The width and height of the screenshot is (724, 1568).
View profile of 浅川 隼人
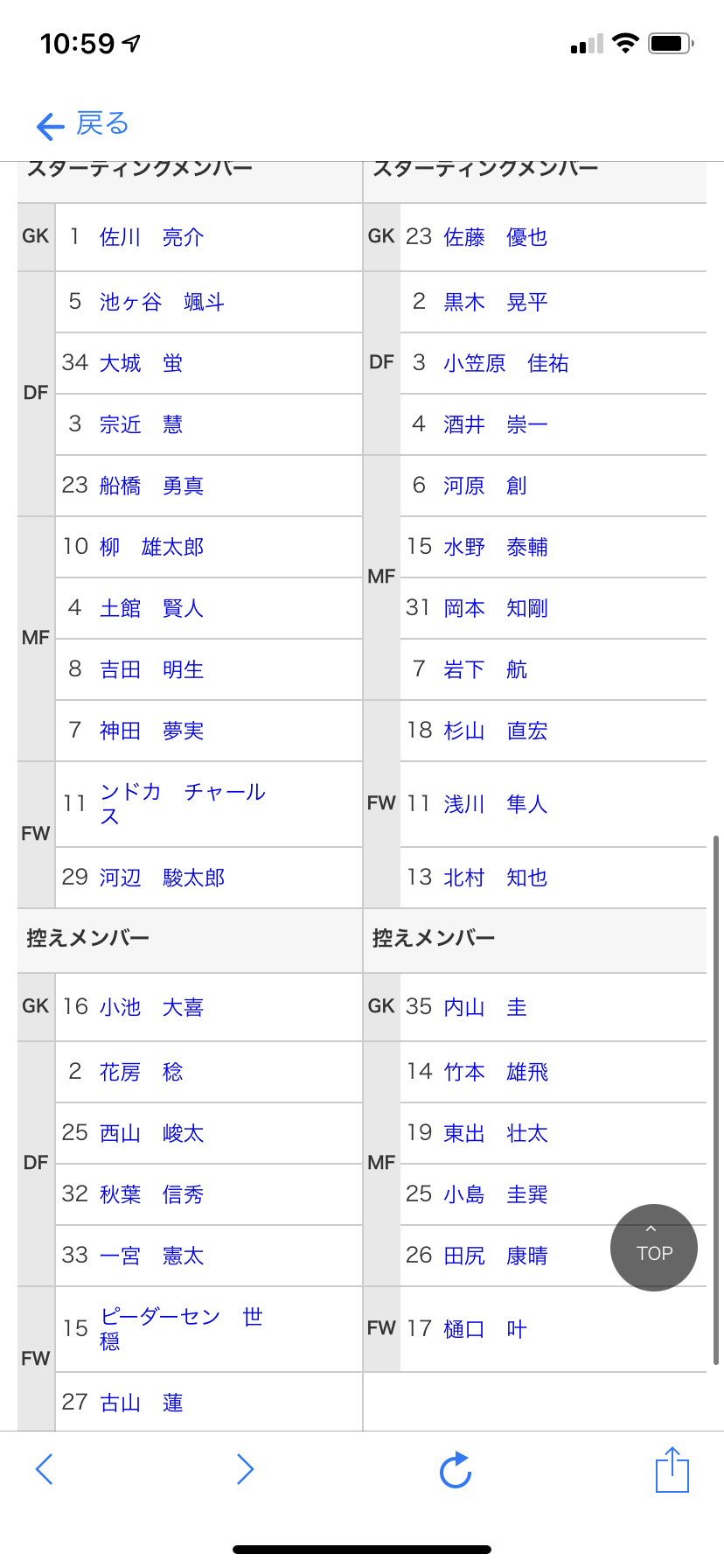[496, 804]
